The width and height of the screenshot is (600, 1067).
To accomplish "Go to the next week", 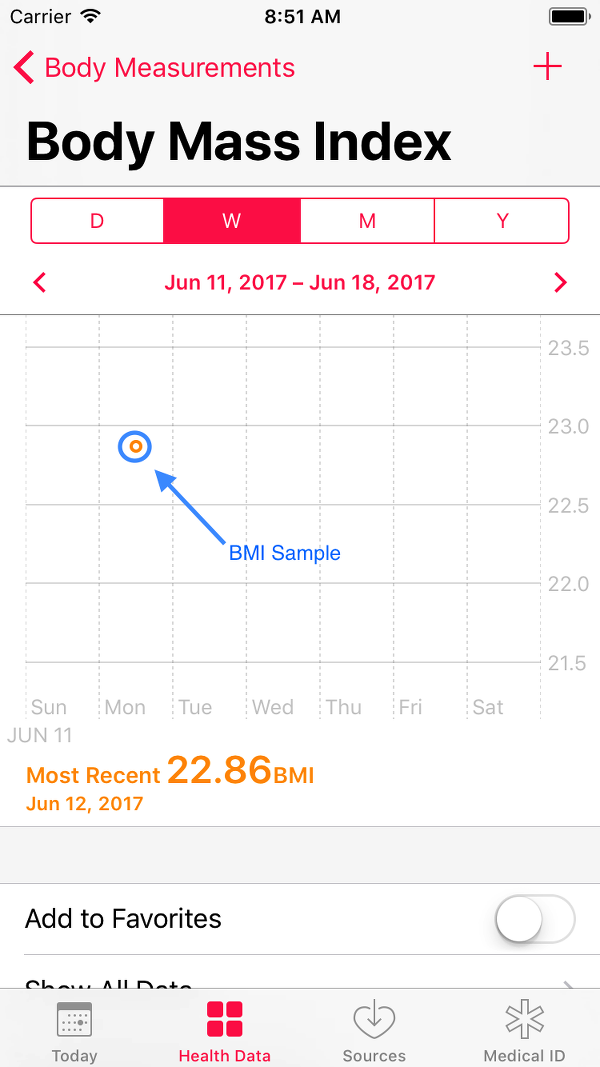I will coord(561,282).
